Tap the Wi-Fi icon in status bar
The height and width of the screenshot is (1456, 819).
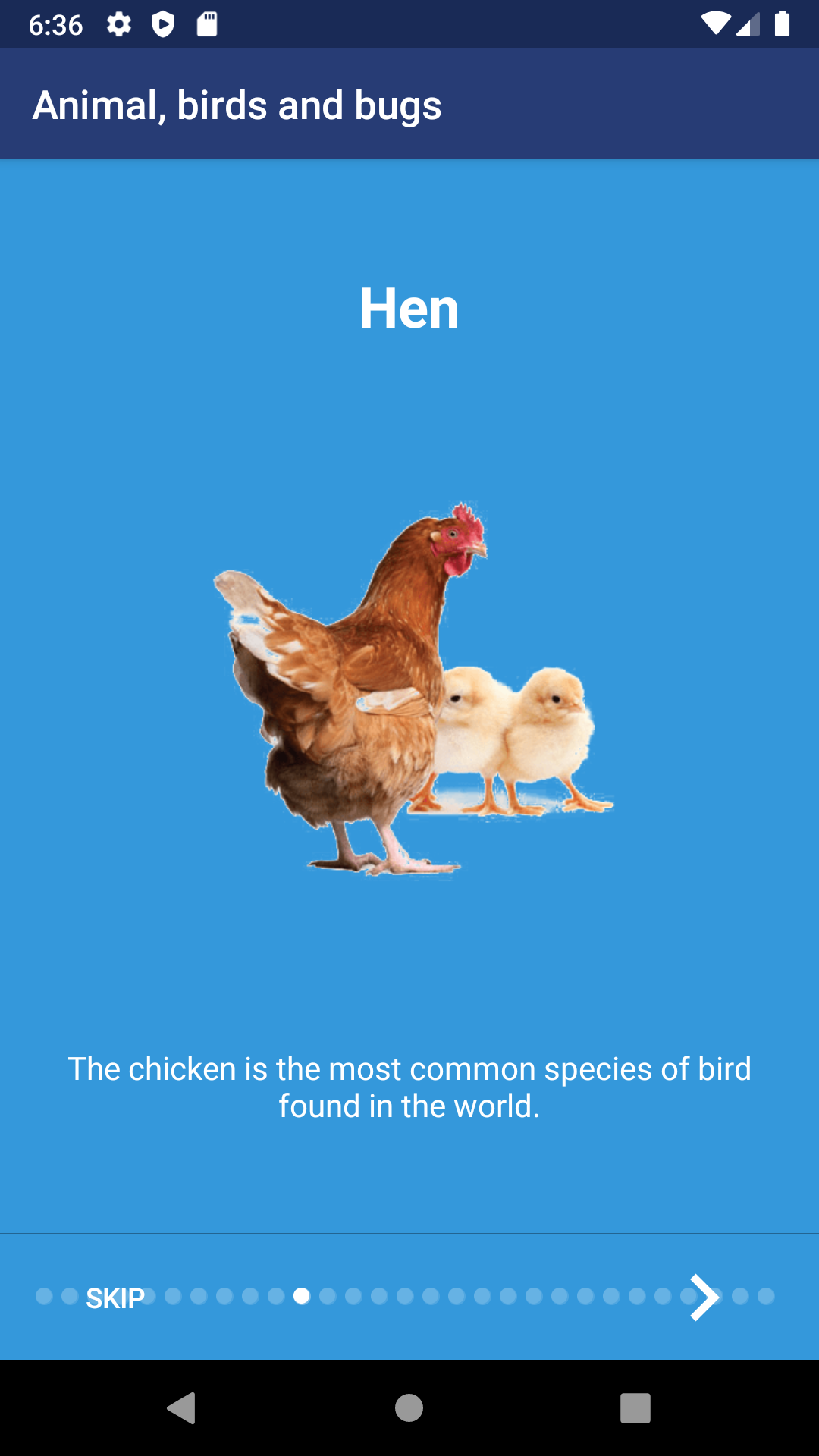(716, 24)
